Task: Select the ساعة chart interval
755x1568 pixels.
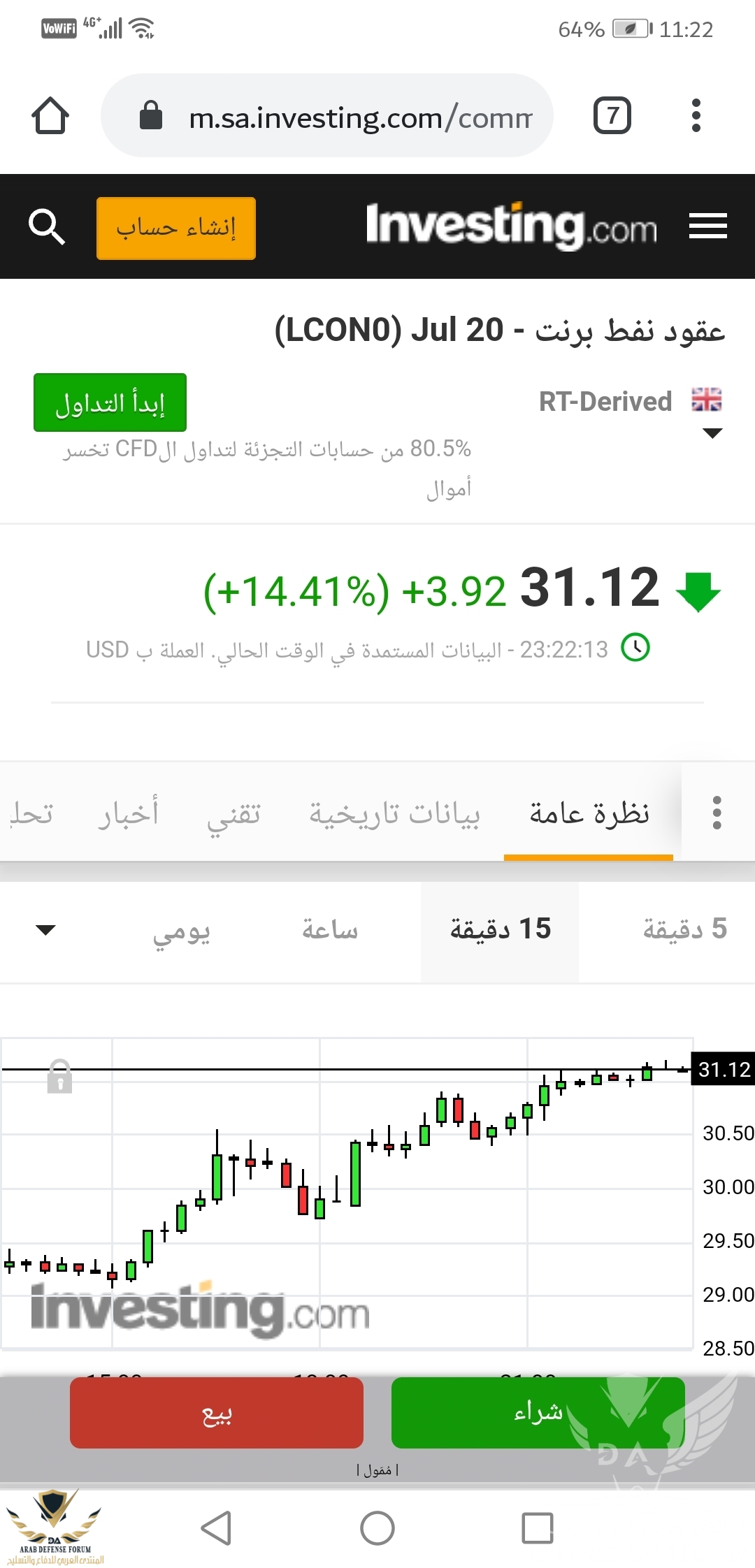Action: tap(330, 929)
